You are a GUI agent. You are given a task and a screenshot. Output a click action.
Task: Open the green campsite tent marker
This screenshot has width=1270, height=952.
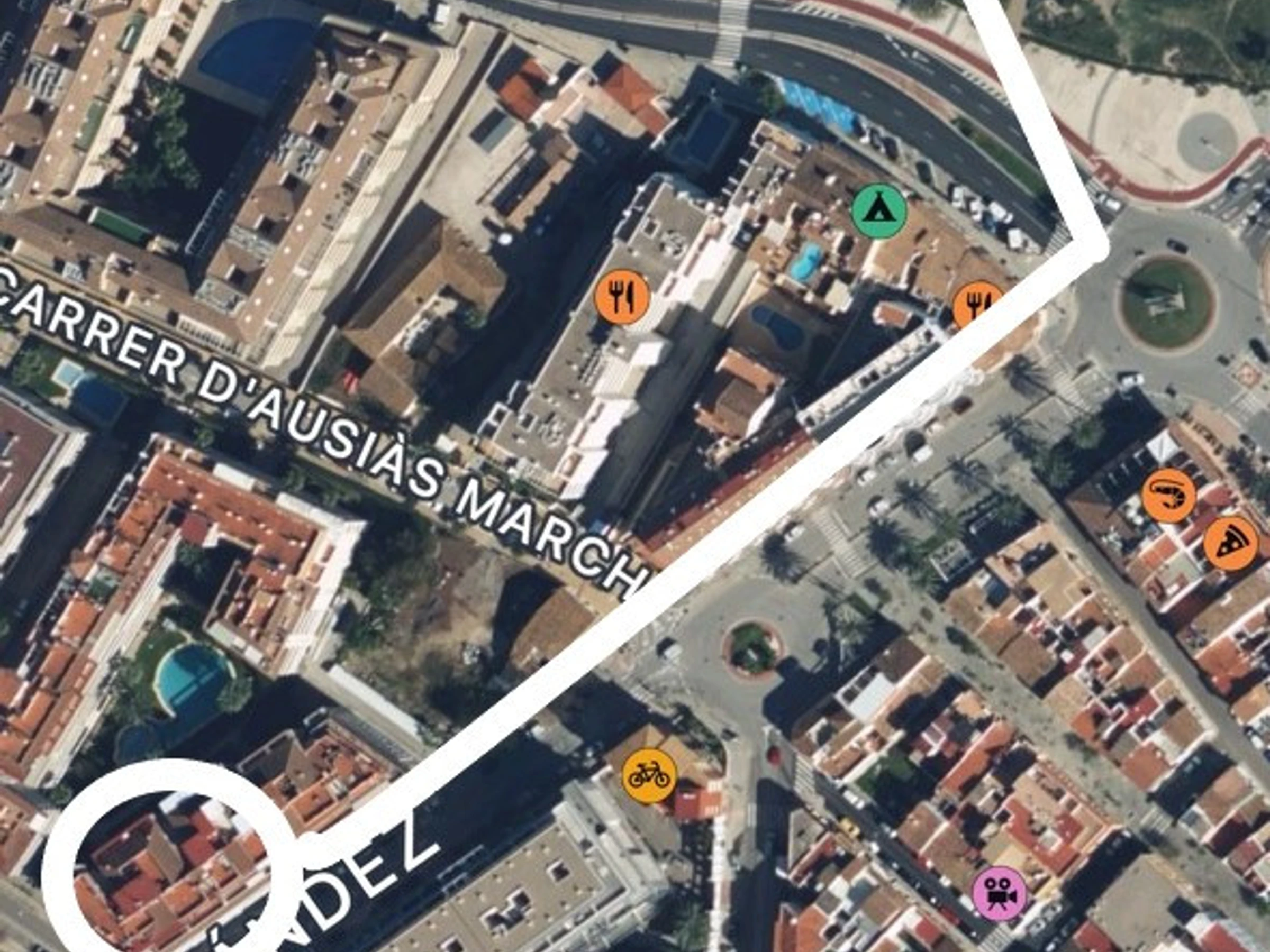(878, 211)
